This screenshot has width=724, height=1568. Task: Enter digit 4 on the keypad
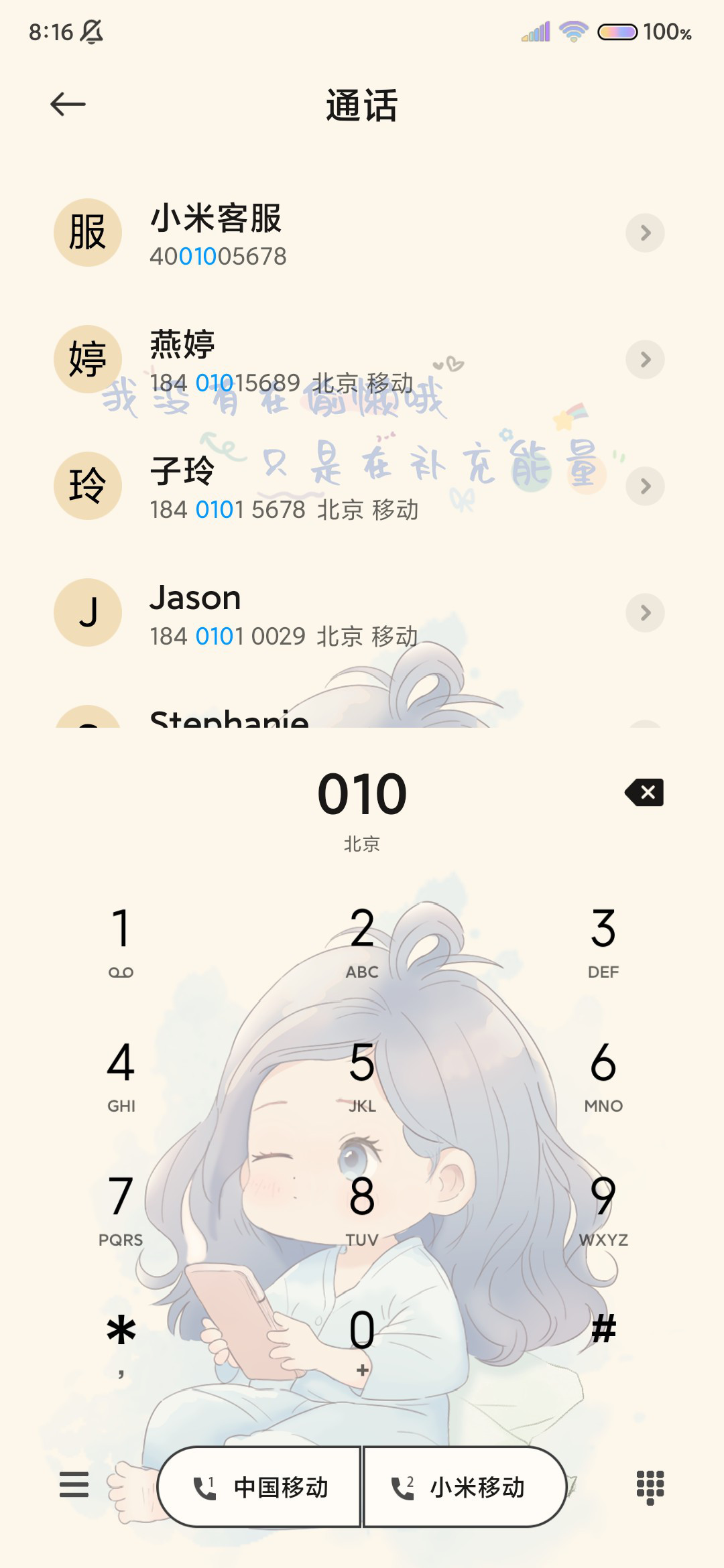tap(121, 1073)
